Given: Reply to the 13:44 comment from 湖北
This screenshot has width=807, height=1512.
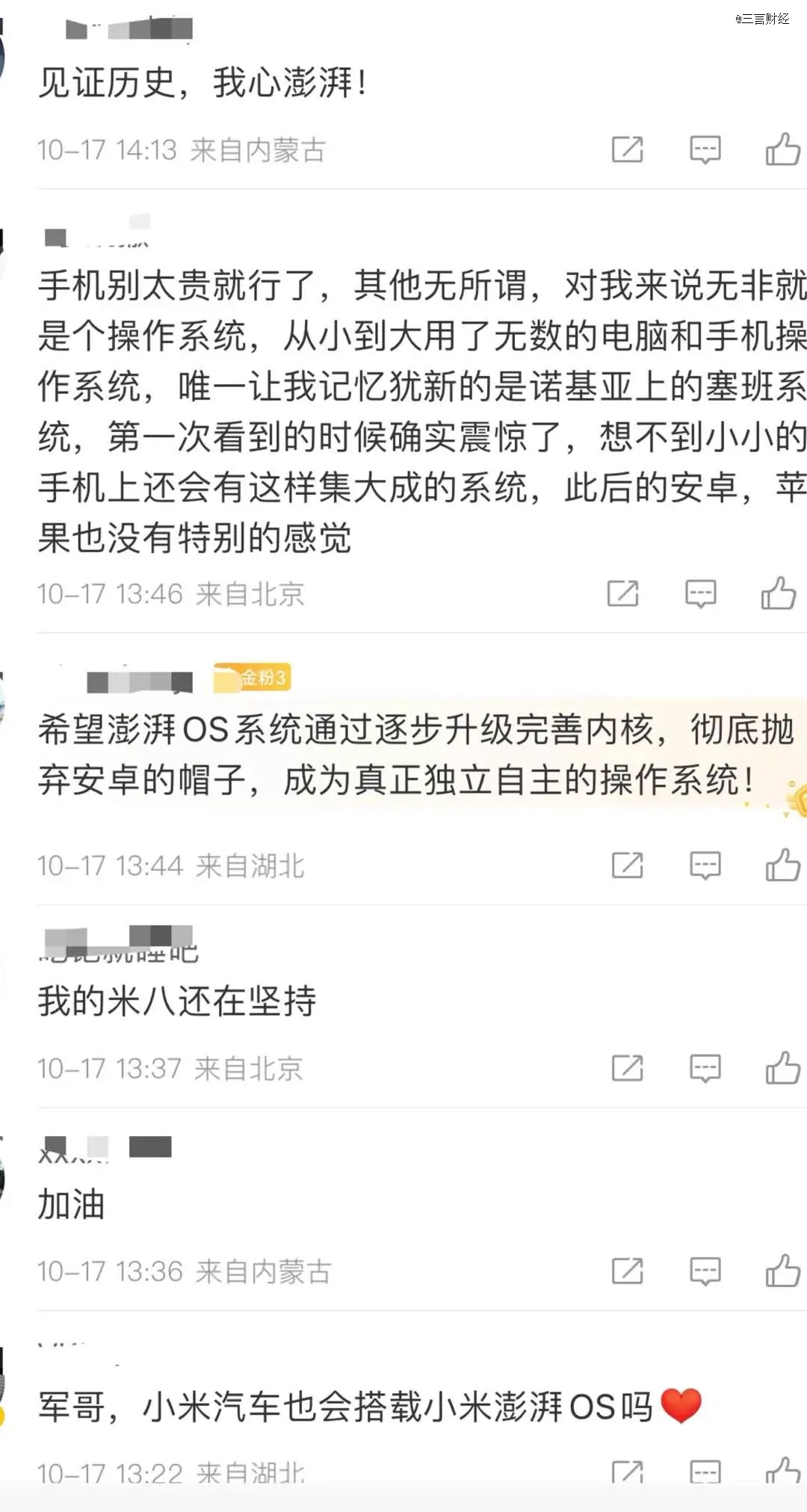Looking at the screenshot, I should tap(705, 865).
